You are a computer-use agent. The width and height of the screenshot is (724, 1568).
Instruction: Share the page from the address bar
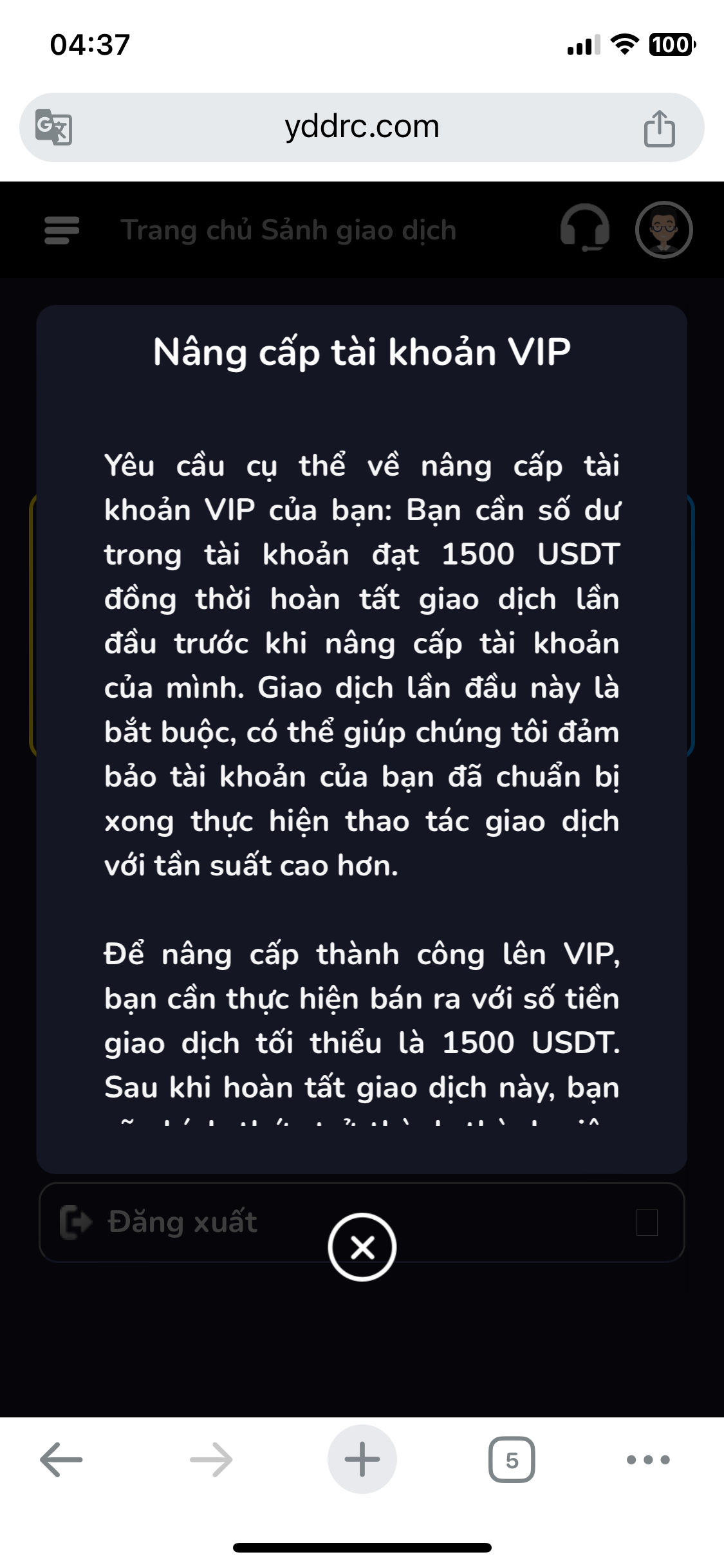(x=659, y=128)
